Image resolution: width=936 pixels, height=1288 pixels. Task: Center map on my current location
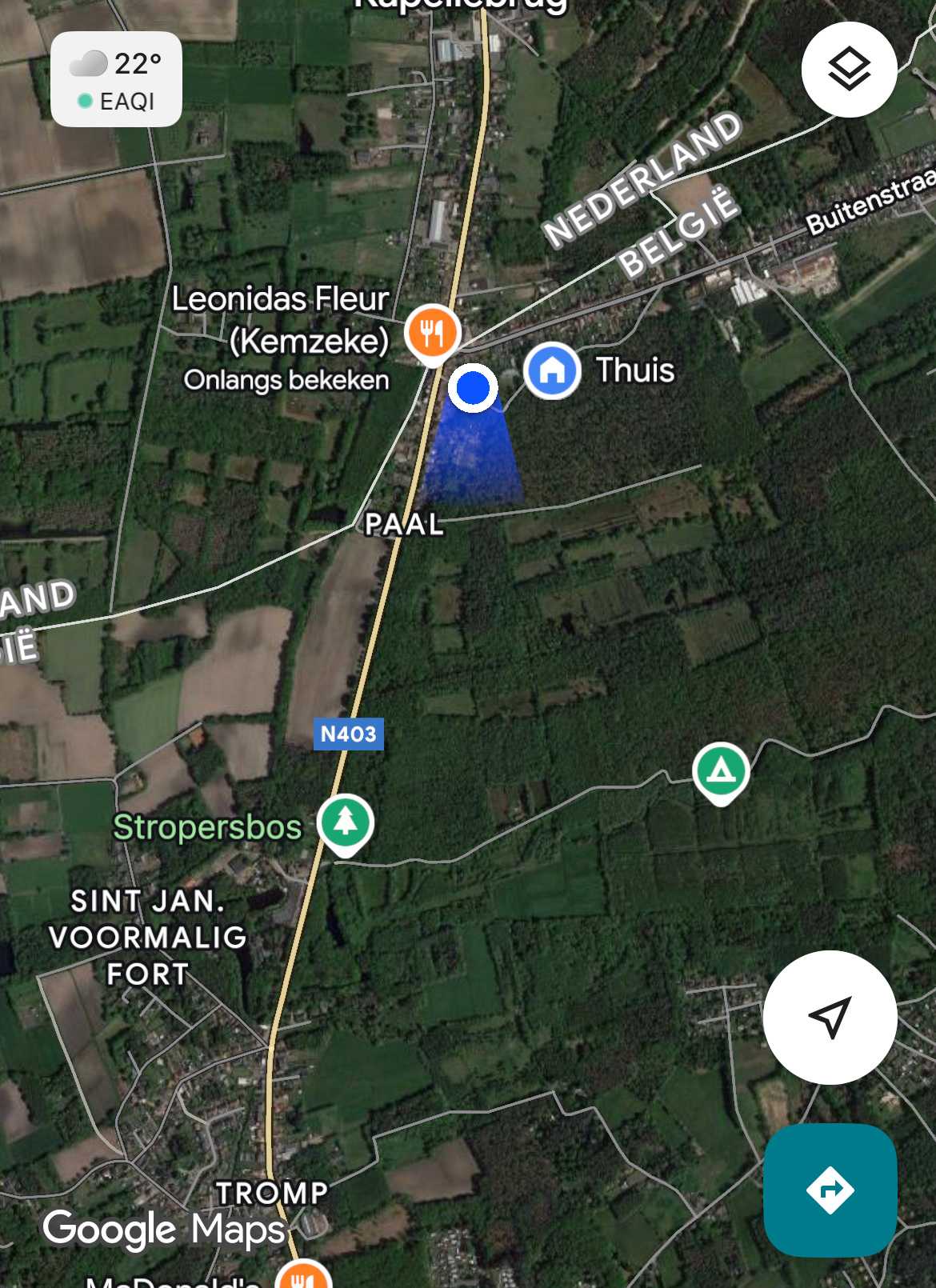tap(830, 1017)
